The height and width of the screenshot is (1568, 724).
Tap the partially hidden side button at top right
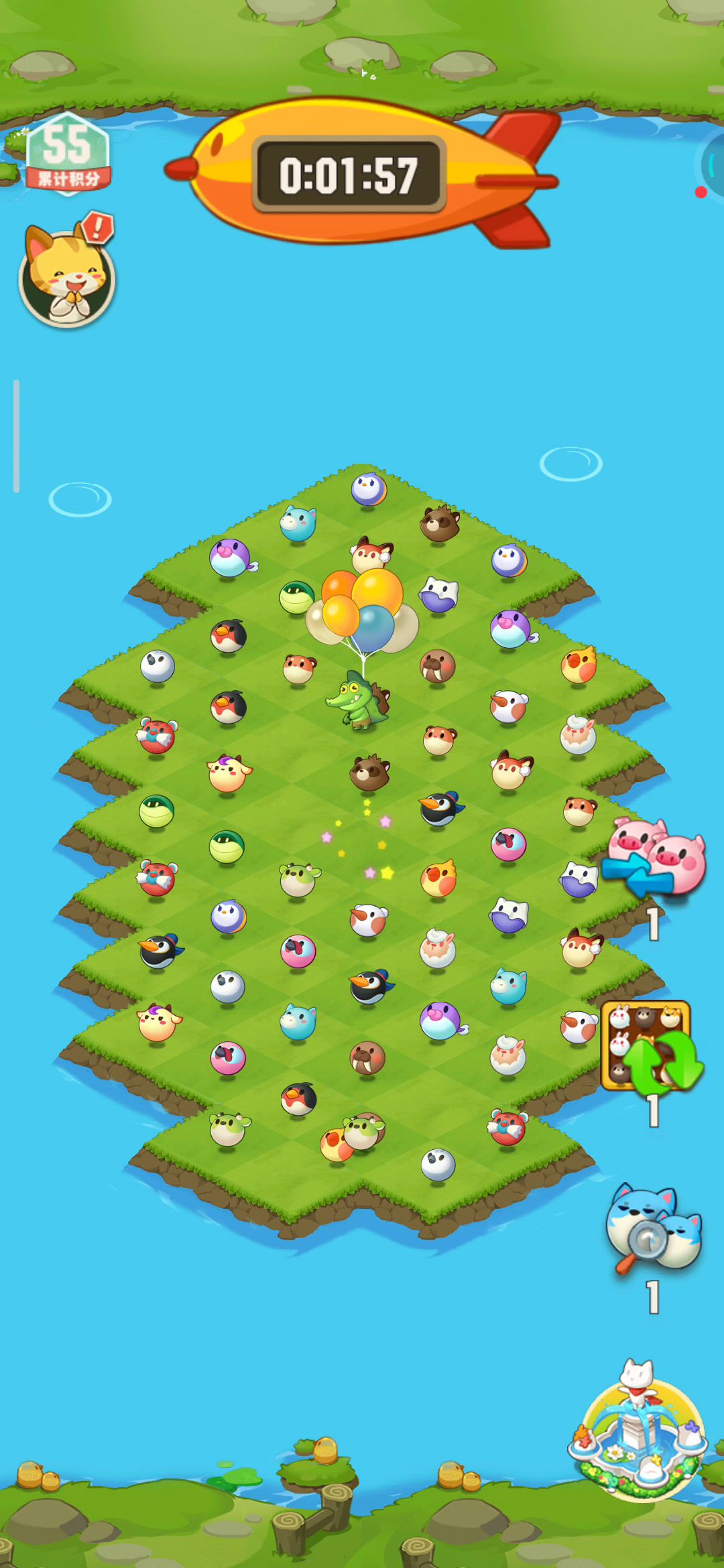(x=712, y=164)
